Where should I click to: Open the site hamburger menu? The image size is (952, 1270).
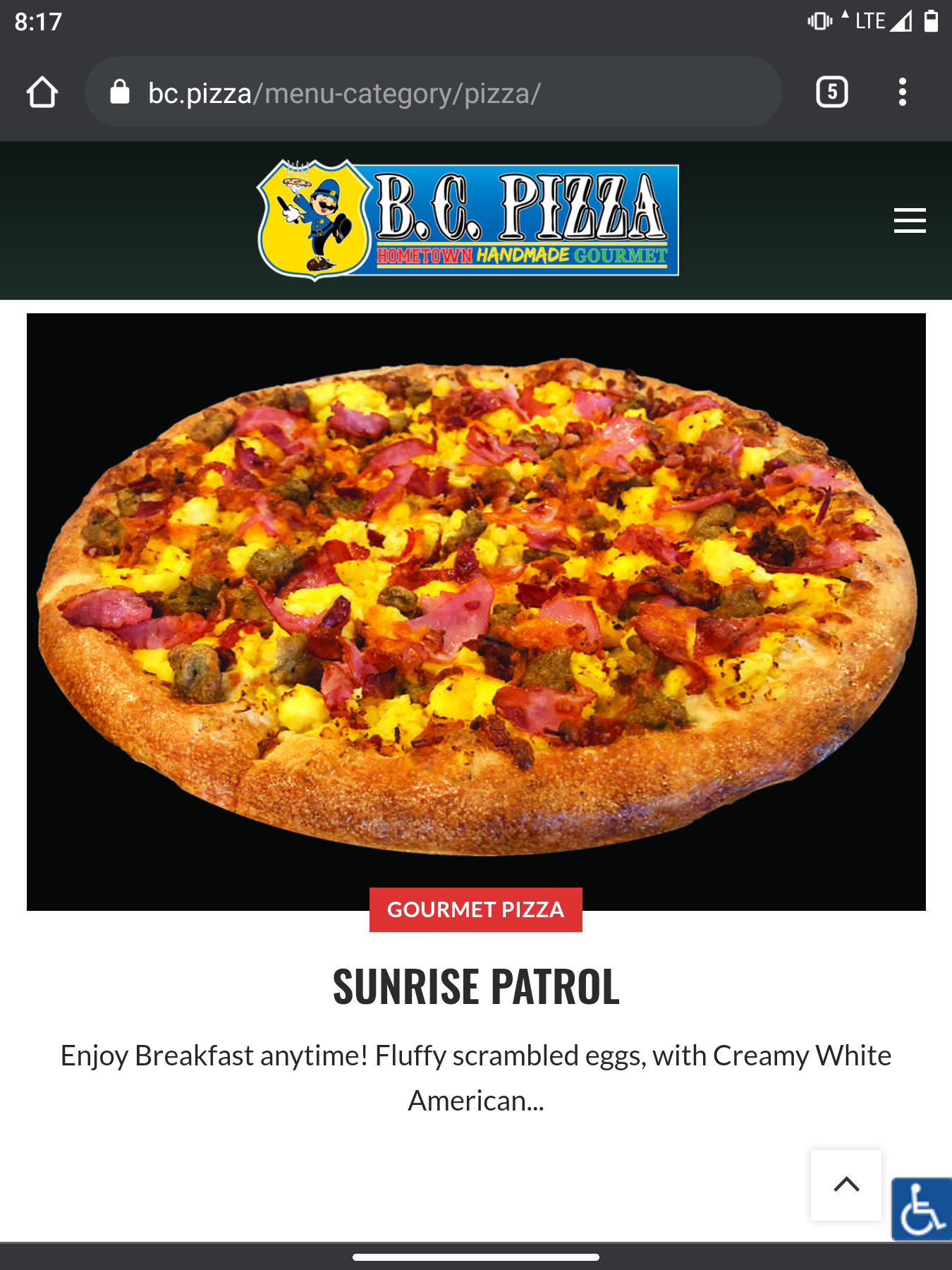pyautogui.click(x=909, y=220)
